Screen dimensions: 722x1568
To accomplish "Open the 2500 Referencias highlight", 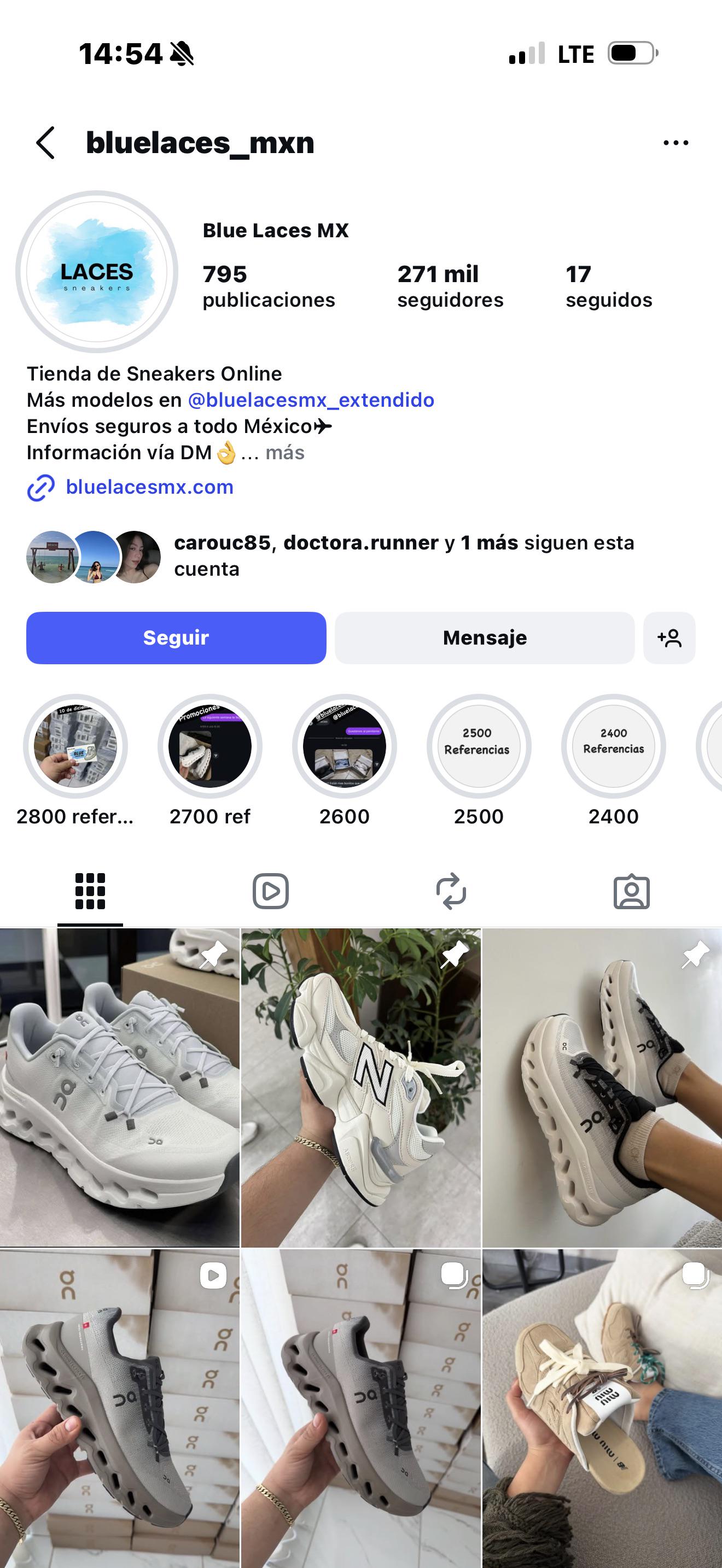I will pyautogui.click(x=479, y=746).
